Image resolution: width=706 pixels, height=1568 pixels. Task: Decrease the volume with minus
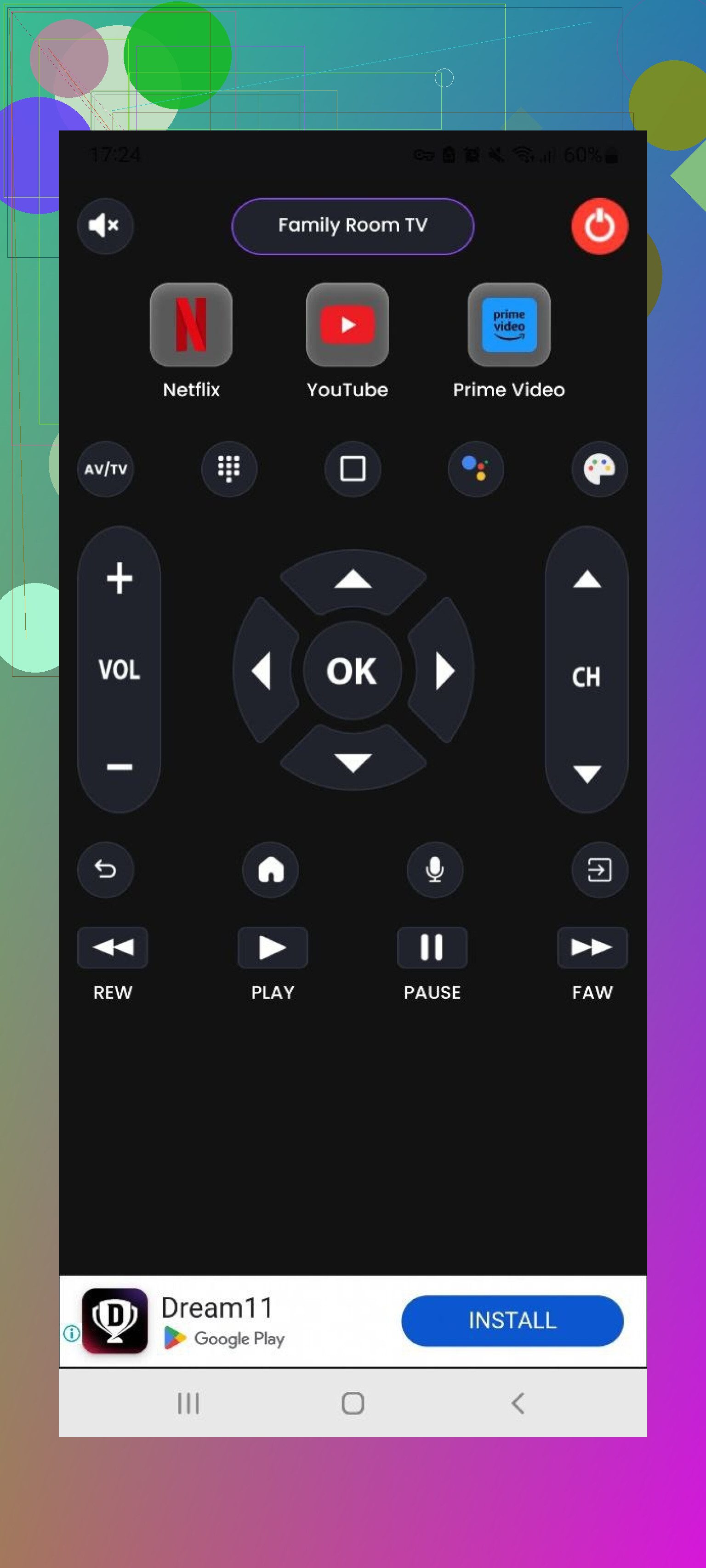[x=120, y=766]
